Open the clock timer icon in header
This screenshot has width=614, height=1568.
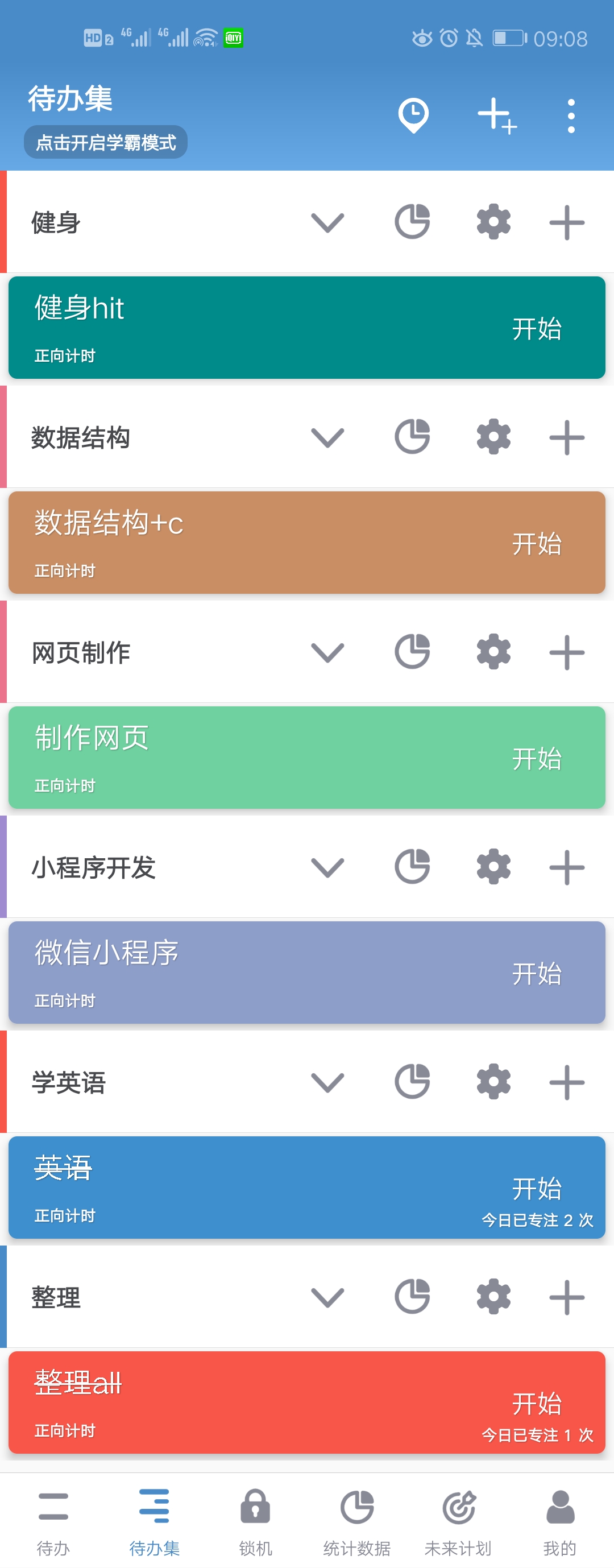click(413, 114)
